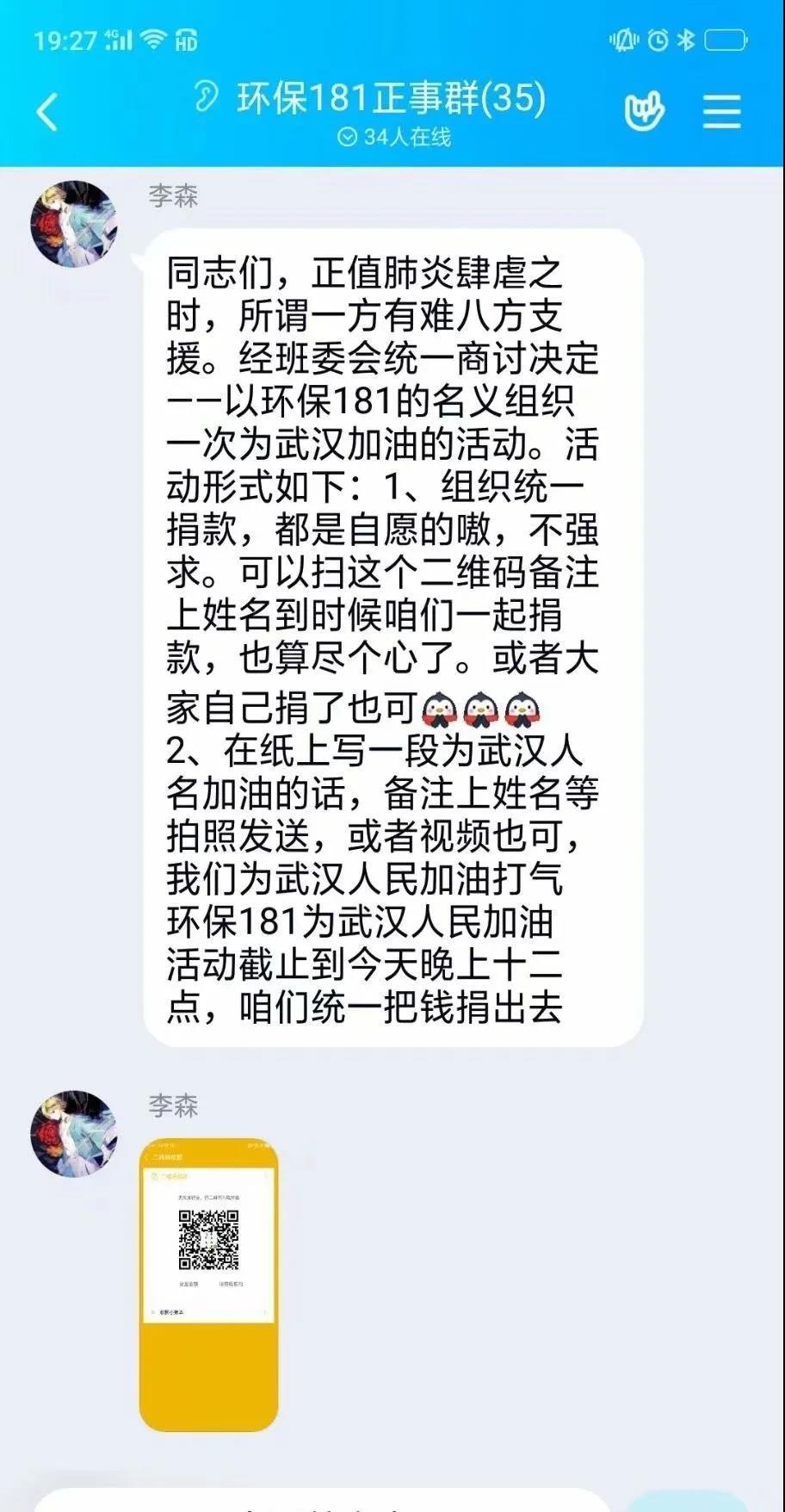Open the group menu
This screenshot has height=1512, width=785.
(x=721, y=111)
